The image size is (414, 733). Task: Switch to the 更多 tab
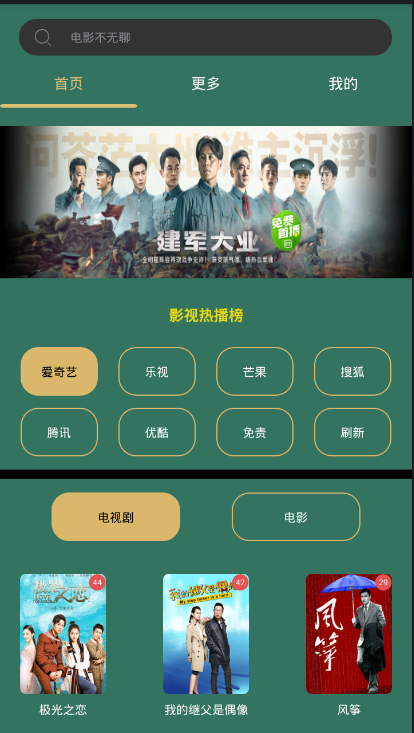click(206, 84)
